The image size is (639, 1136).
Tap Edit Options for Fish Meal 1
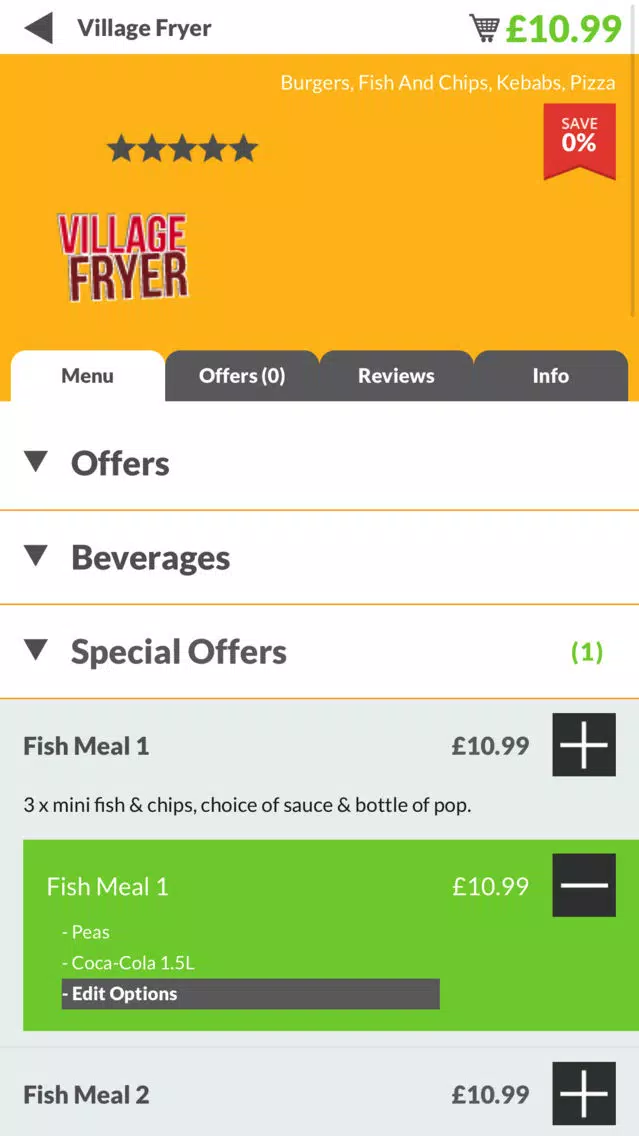coord(251,993)
